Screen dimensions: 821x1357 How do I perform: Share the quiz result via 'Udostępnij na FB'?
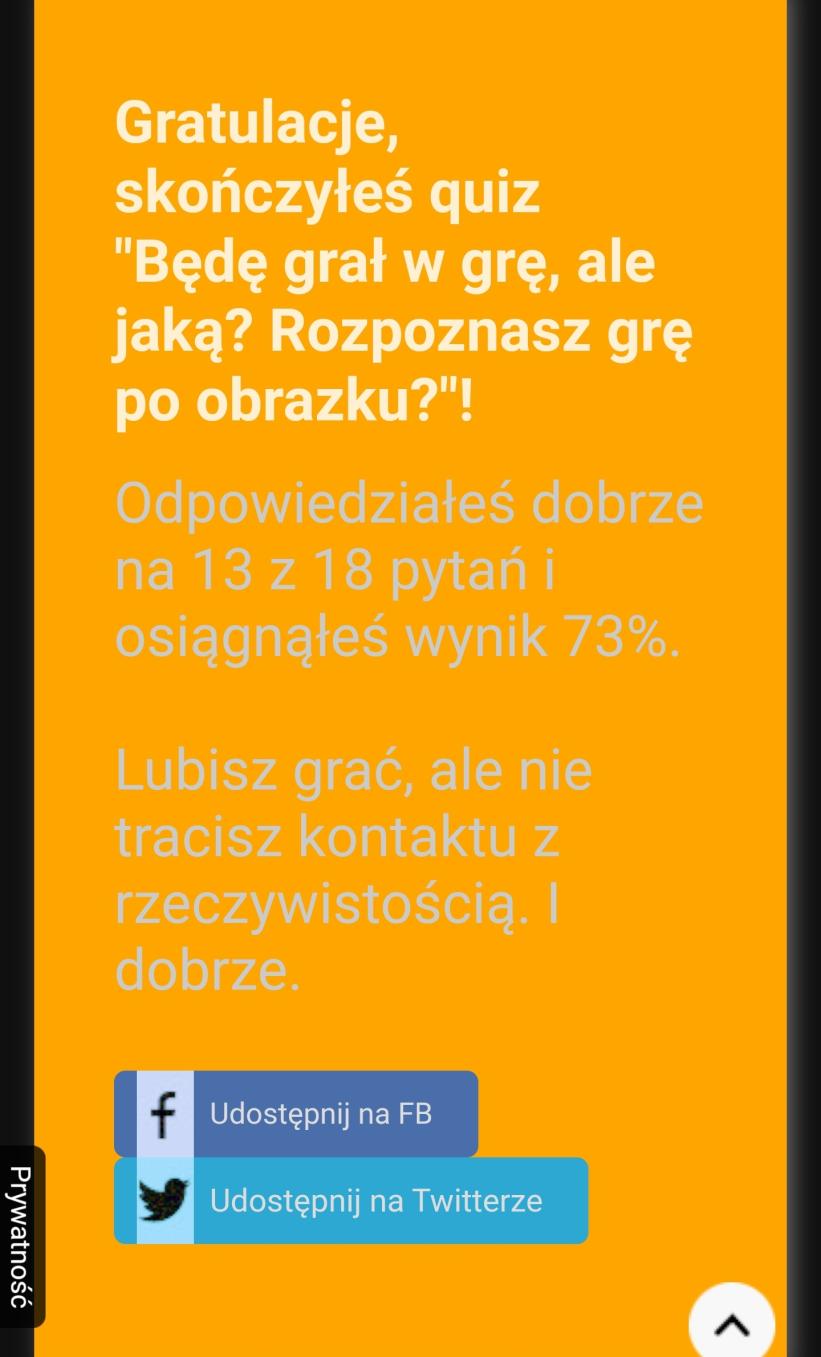tap(320, 1113)
